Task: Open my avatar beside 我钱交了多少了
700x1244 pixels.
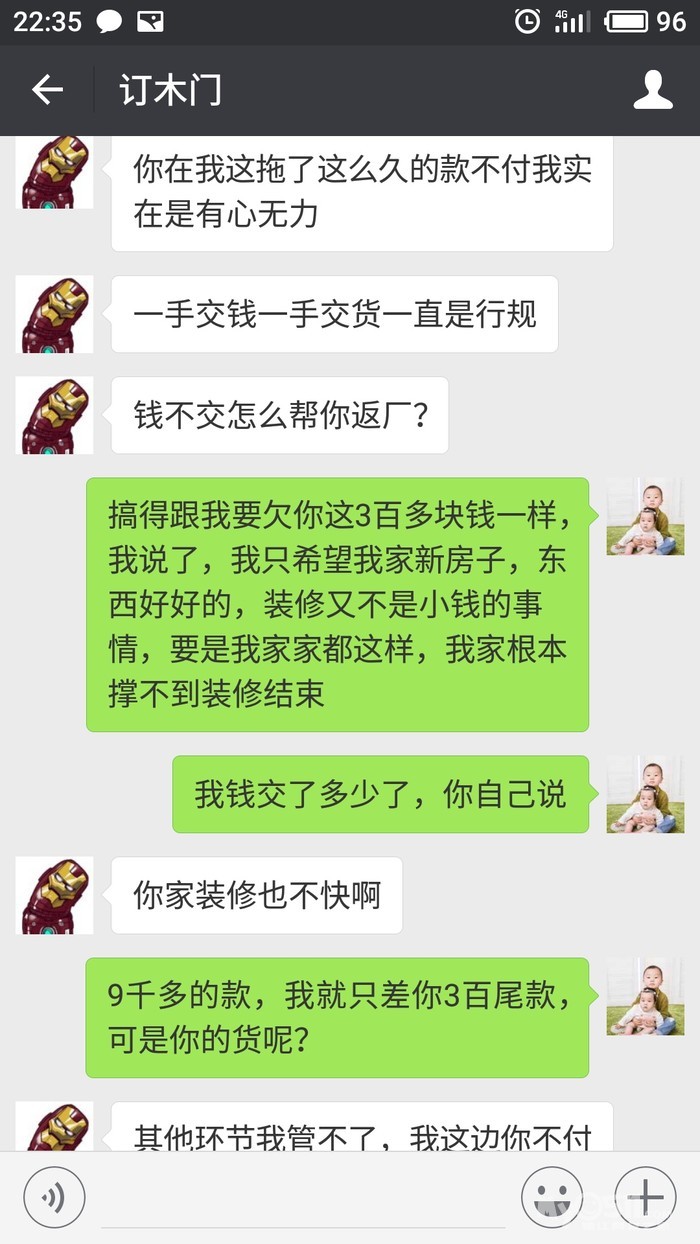Action: [645, 795]
